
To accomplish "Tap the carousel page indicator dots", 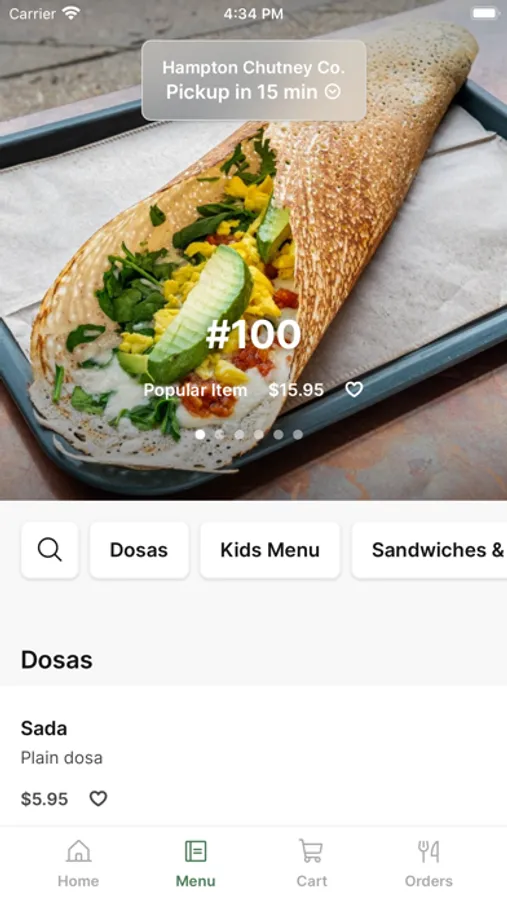I will pos(249,435).
